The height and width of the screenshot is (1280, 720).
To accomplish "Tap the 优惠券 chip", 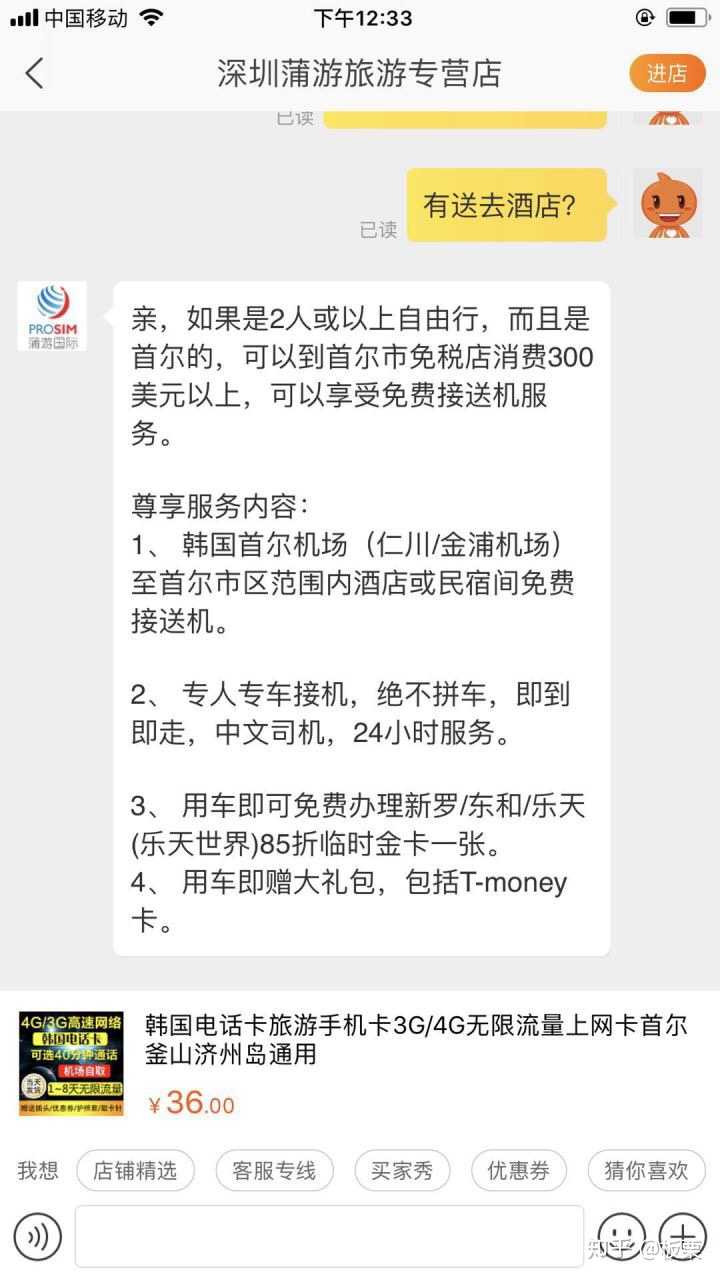I will [518, 1171].
